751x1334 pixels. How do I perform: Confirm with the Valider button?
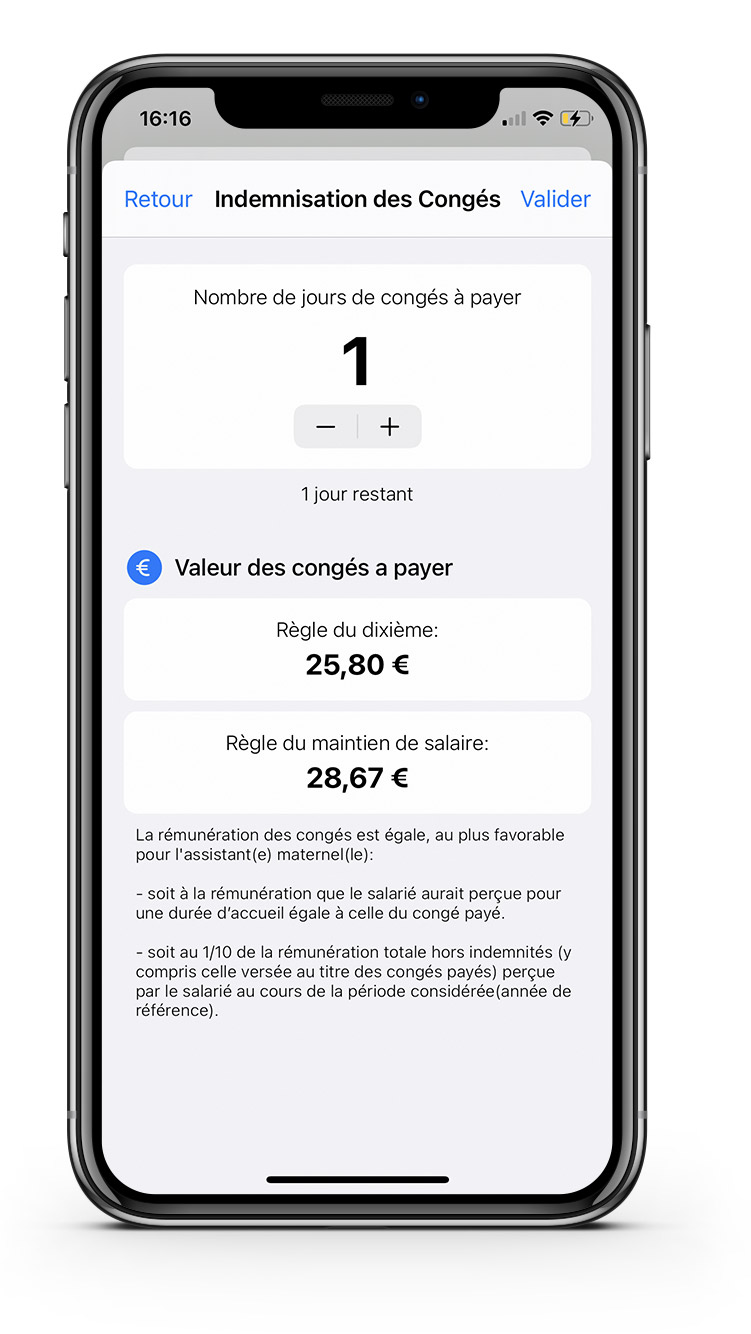555,199
